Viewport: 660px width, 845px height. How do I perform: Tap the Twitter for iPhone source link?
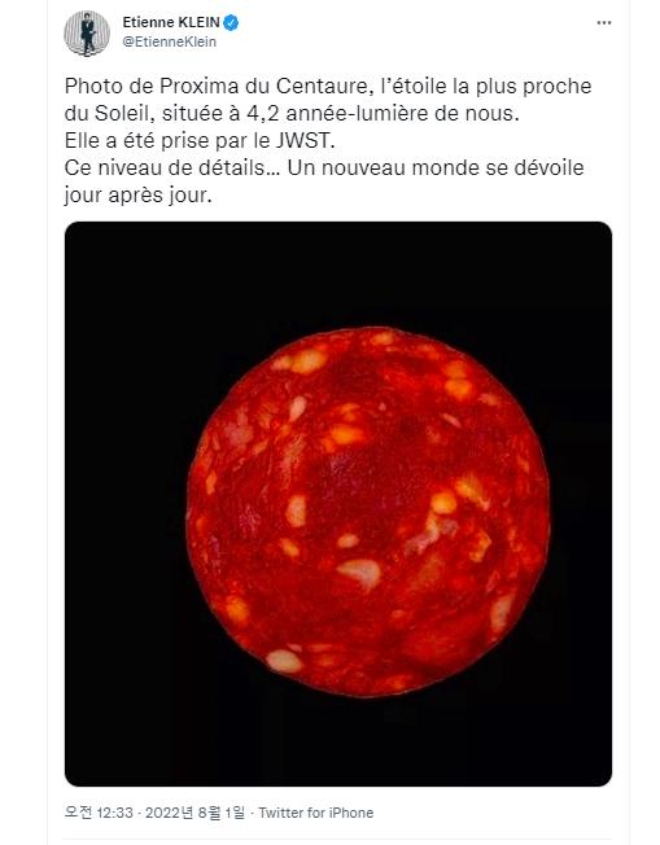(316, 813)
